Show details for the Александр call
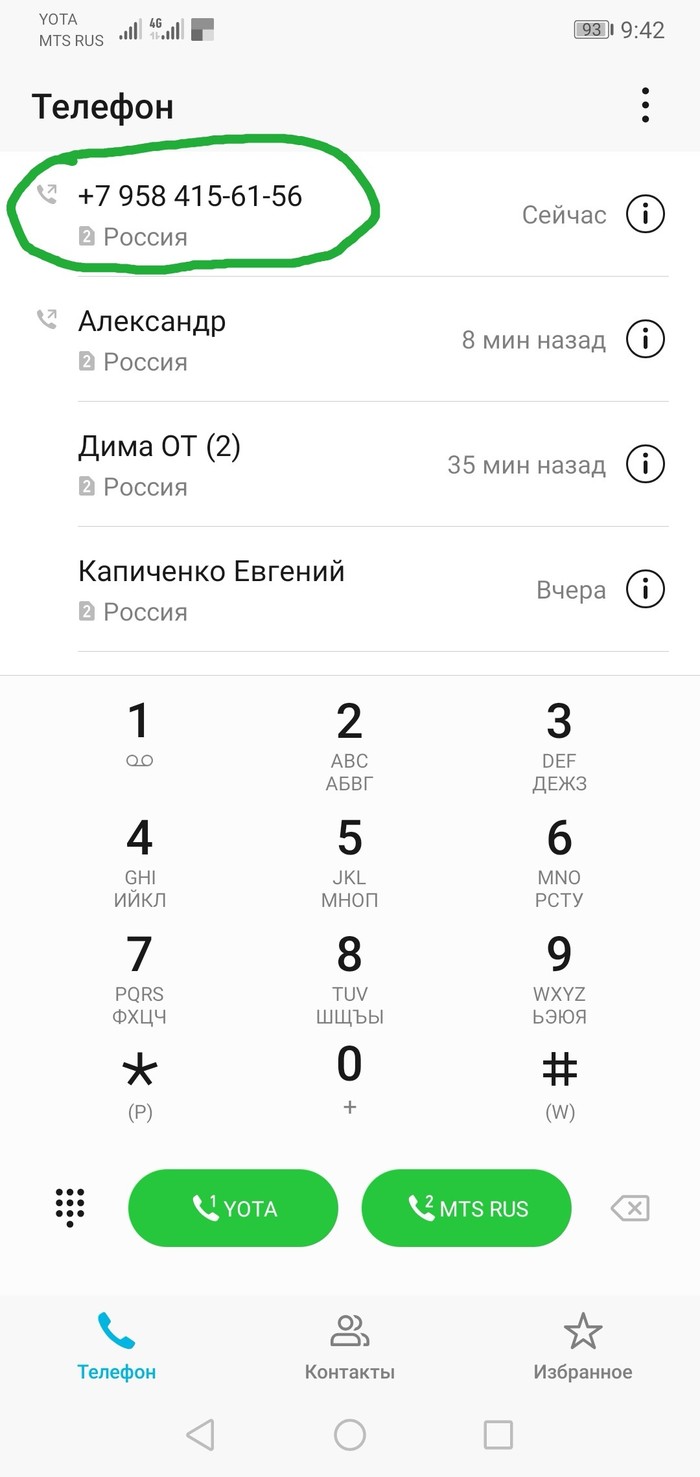Viewport: 700px width, 1477px height. [645, 340]
